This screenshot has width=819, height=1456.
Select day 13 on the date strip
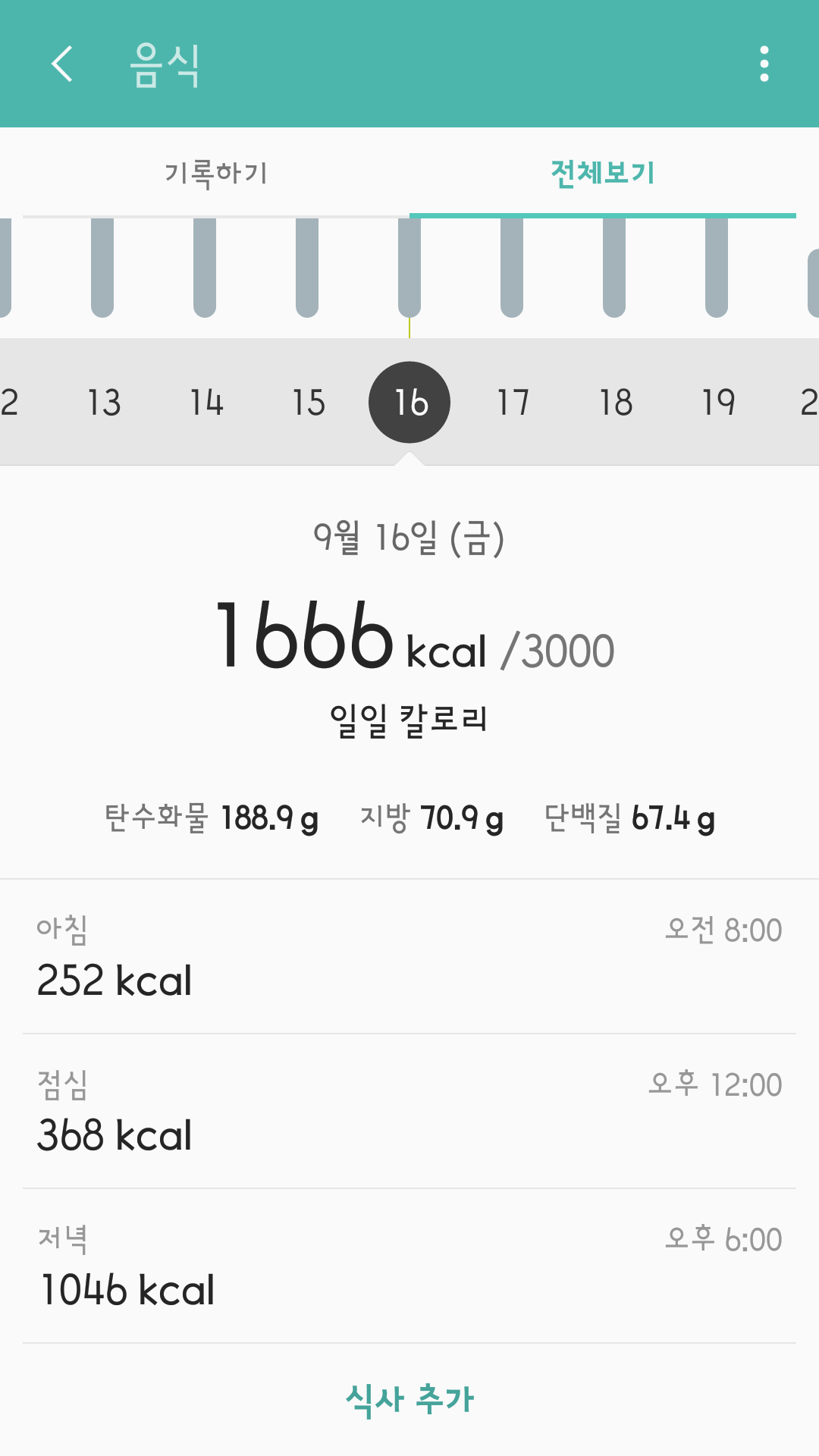[x=104, y=403]
